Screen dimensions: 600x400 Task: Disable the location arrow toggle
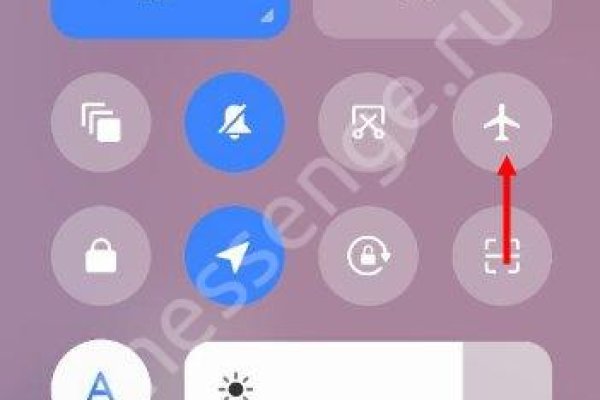[x=235, y=258]
